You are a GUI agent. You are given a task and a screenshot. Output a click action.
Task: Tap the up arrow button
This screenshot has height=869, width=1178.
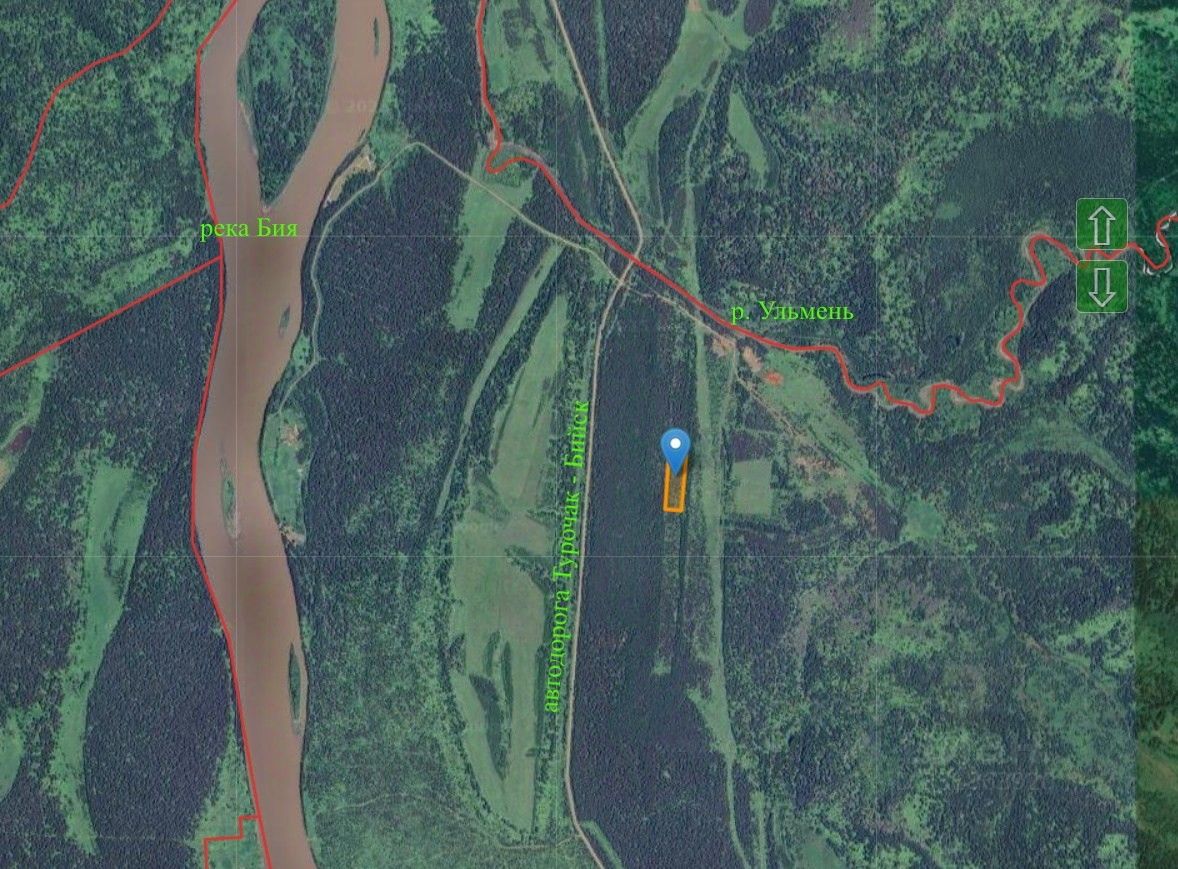tap(1101, 225)
